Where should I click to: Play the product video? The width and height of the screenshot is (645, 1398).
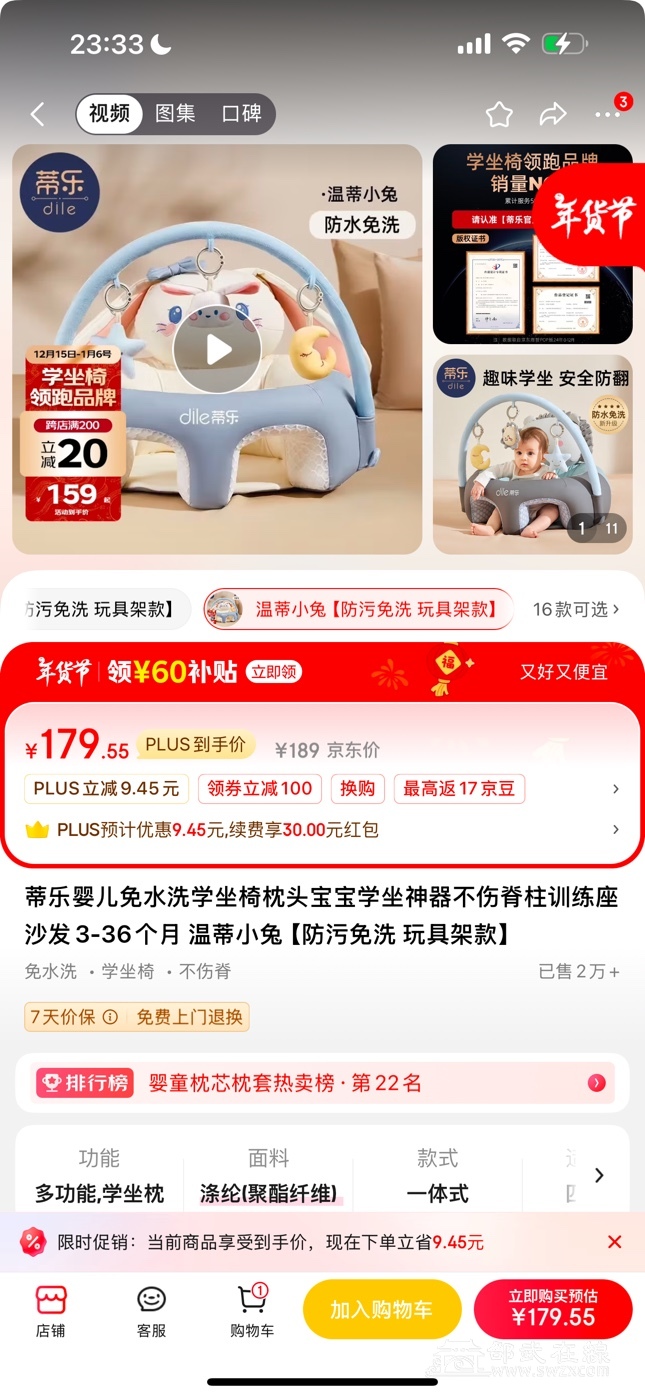pos(217,349)
